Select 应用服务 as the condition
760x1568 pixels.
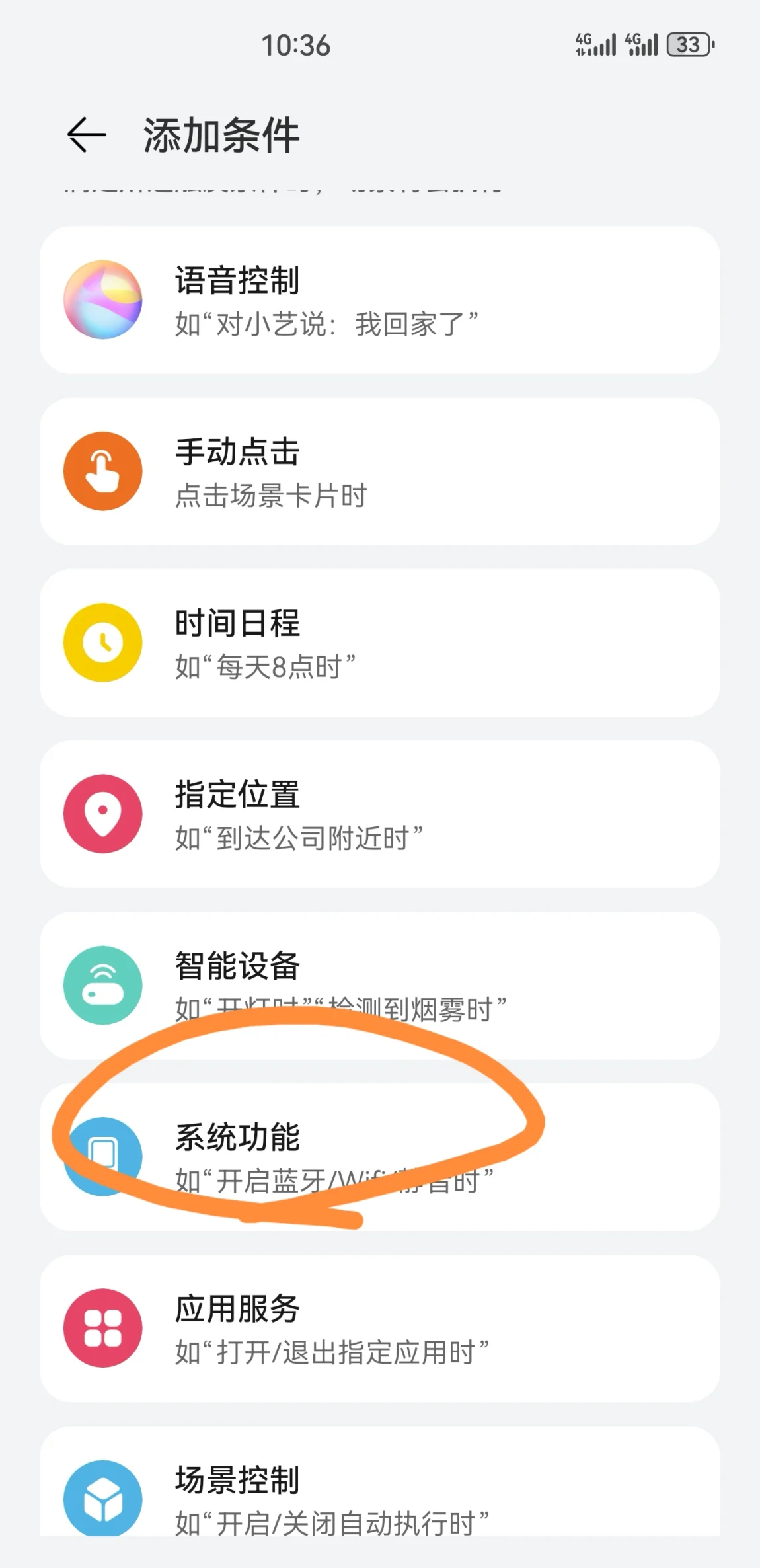coord(380,1328)
